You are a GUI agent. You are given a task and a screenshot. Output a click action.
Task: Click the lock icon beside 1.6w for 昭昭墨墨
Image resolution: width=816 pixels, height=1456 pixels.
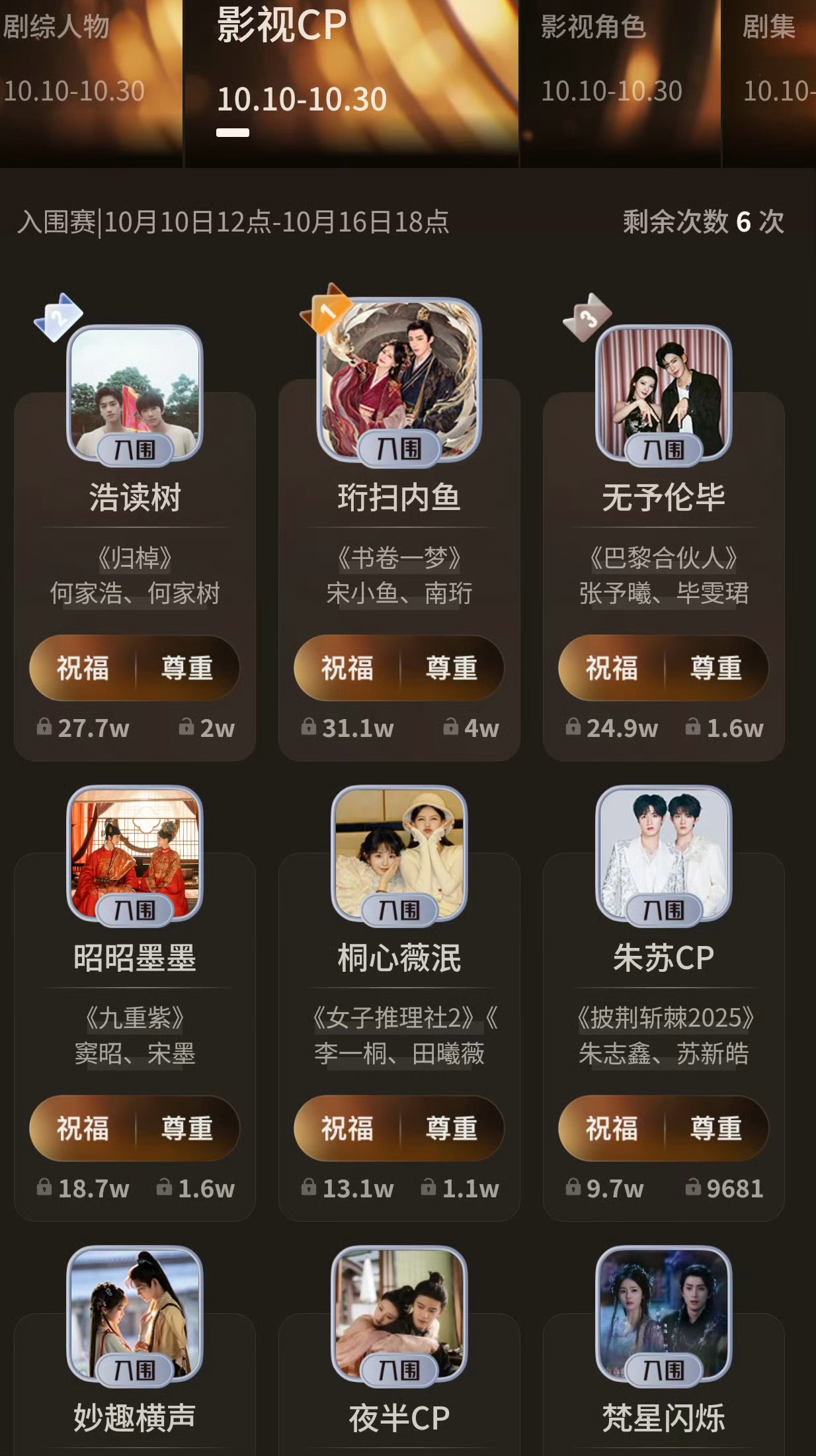(x=166, y=1188)
